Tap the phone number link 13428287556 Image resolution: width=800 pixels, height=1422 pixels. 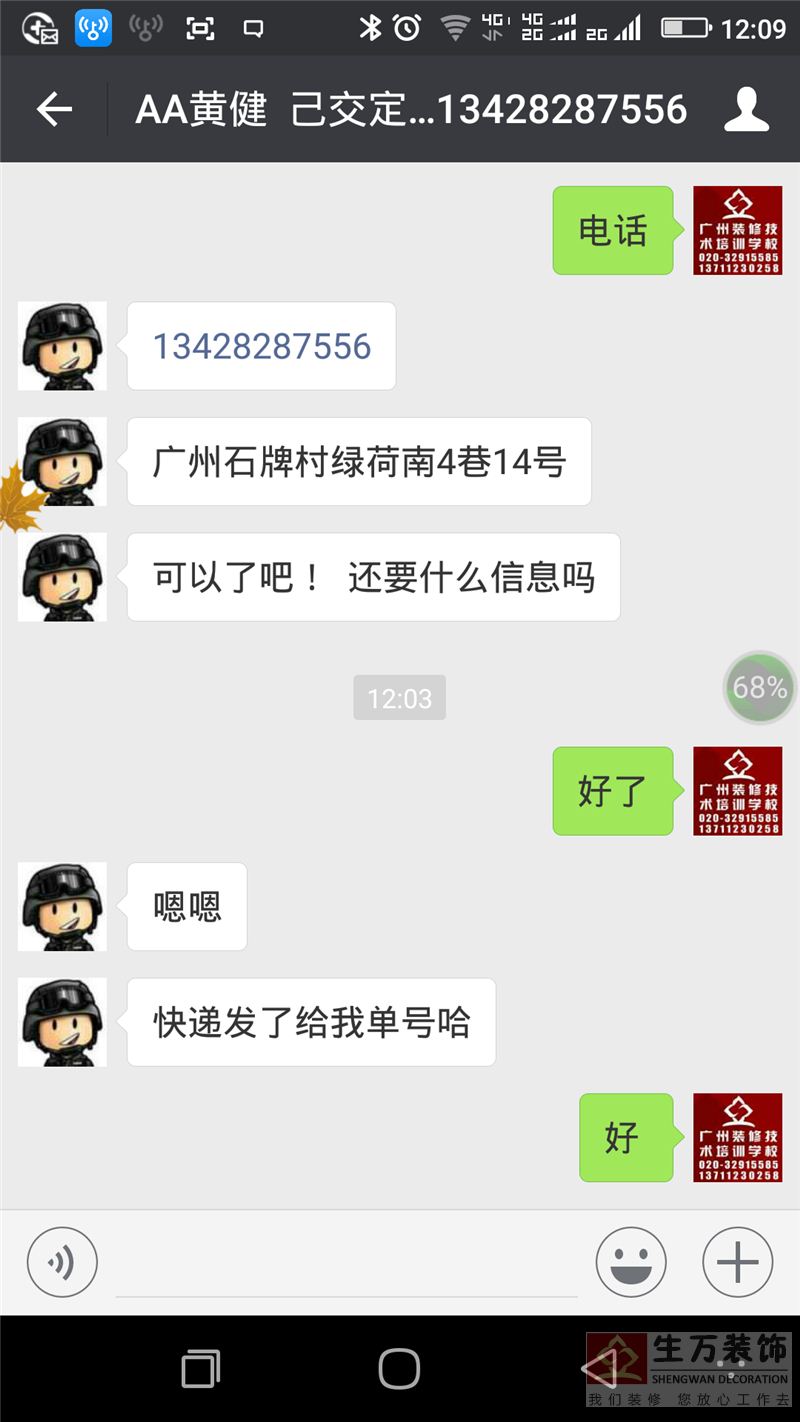pos(261,346)
